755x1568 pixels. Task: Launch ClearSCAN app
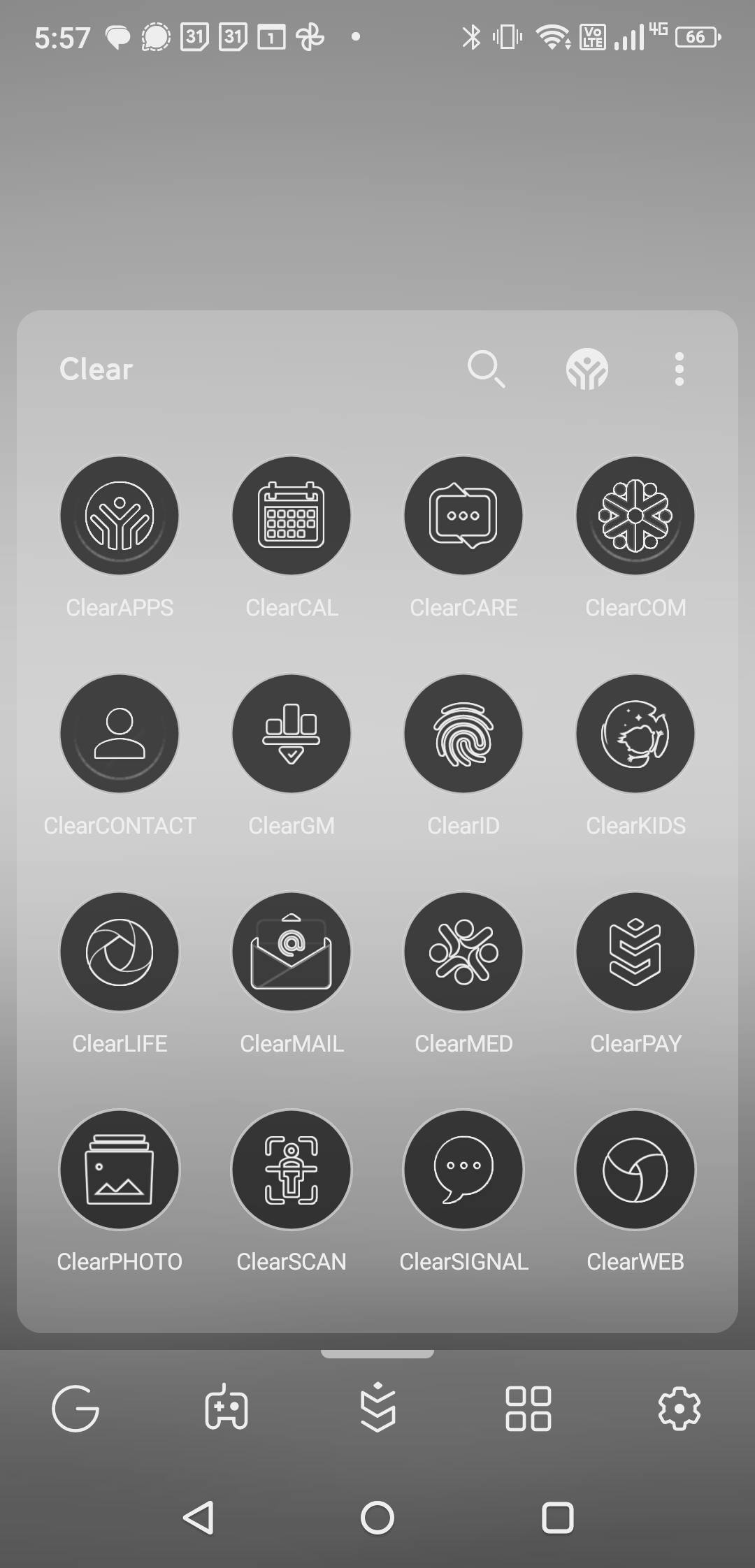pyautogui.click(x=292, y=1170)
